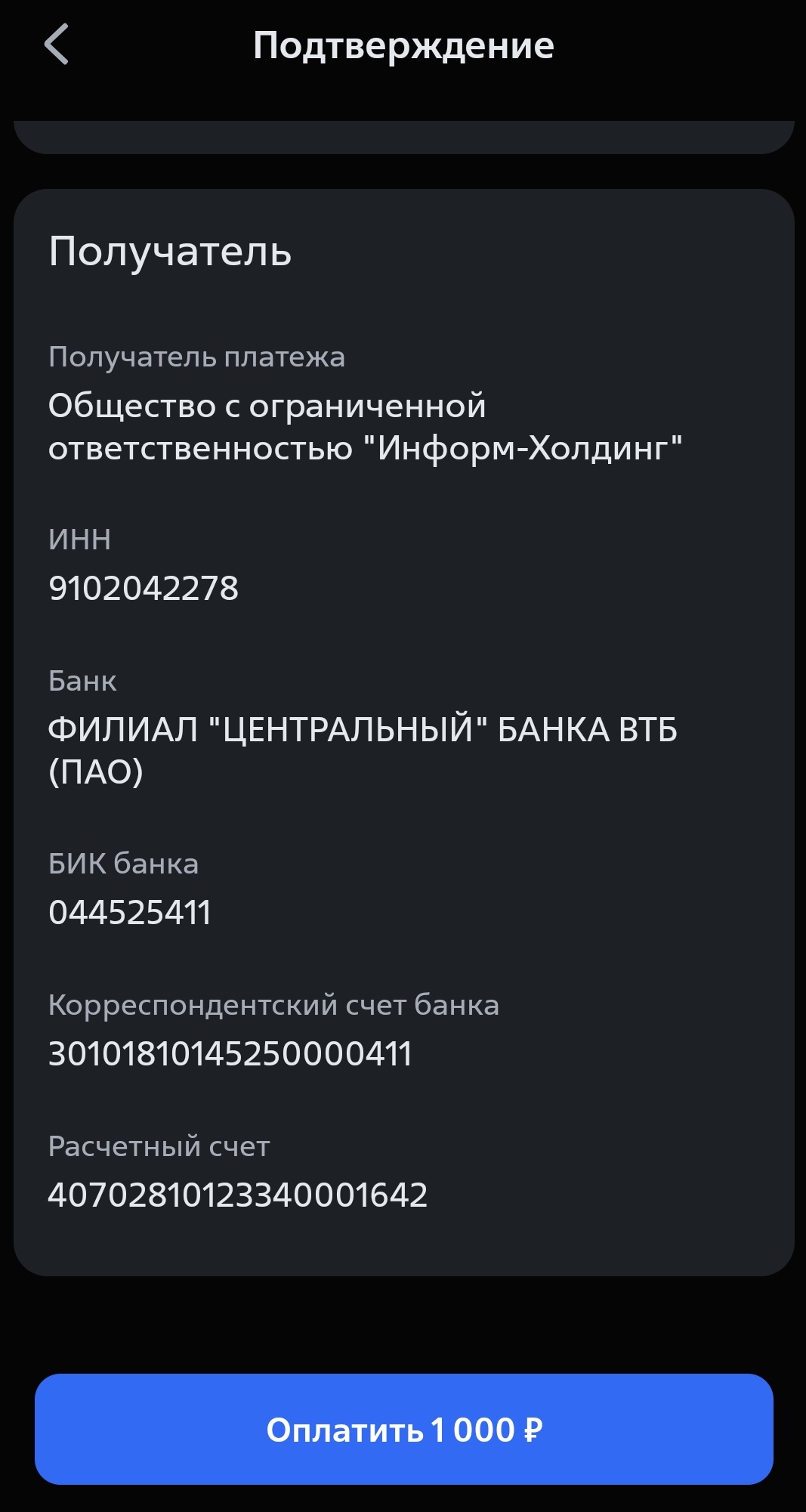Tap the Подтверждение screen title
The width and height of the screenshot is (806, 1512).
click(403, 45)
